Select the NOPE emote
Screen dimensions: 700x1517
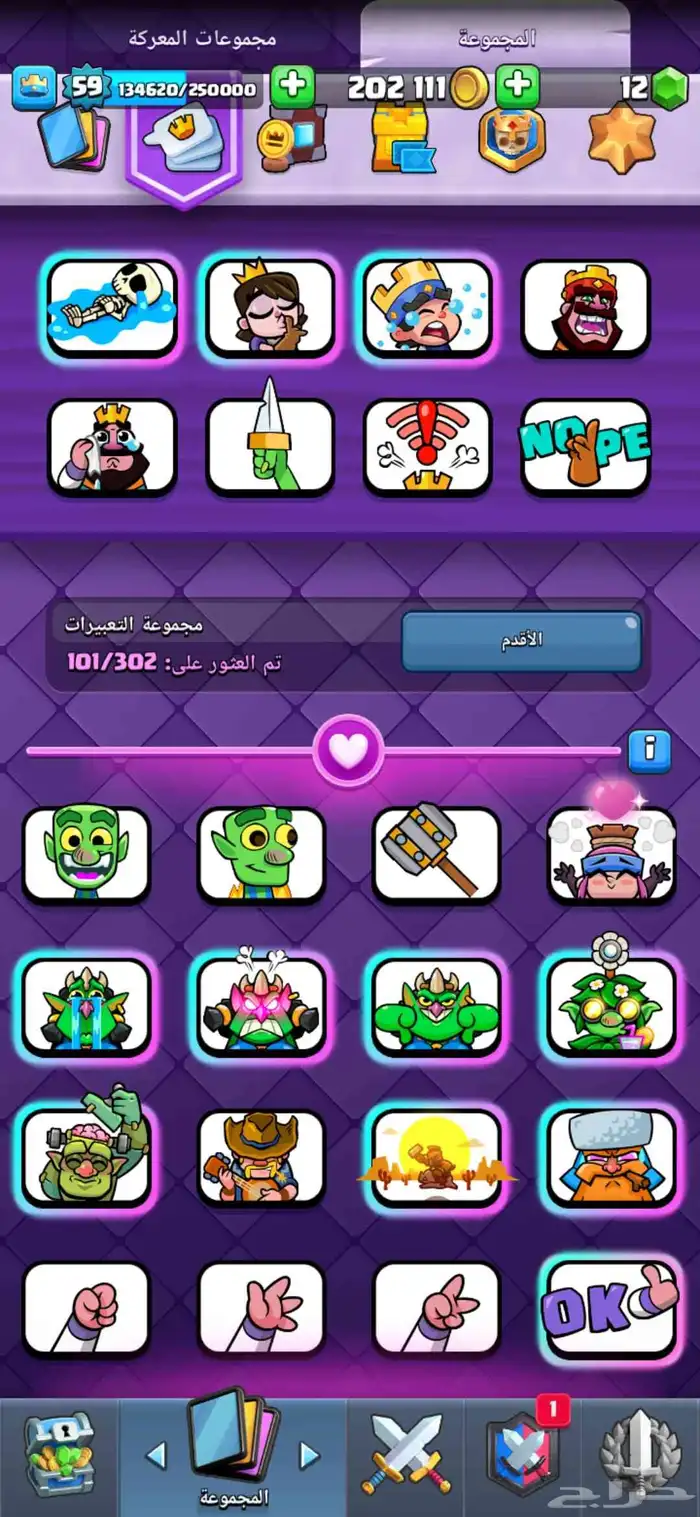[586, 445]
